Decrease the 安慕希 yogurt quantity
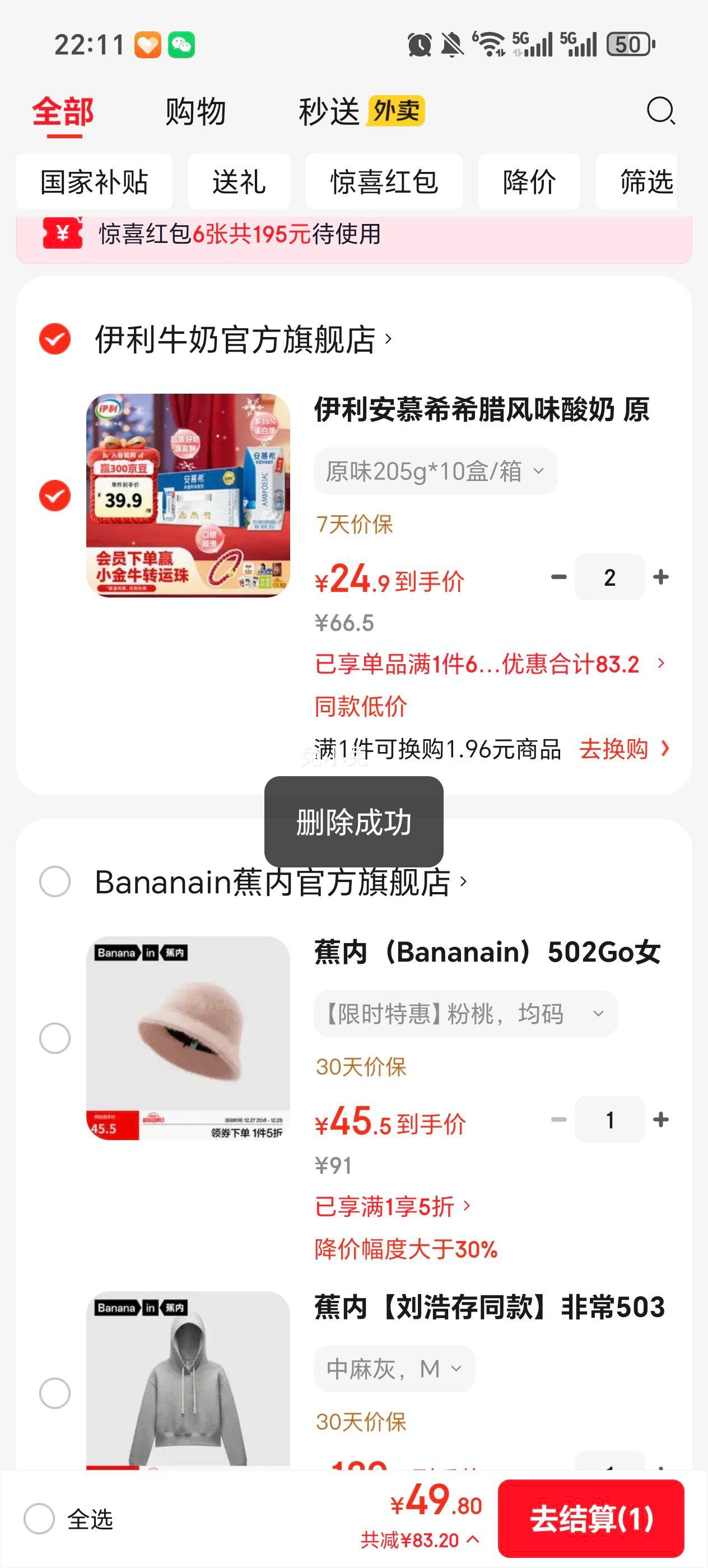Image resolution: width=708 pixels, height=1568 pixels. tap(558, 577)
